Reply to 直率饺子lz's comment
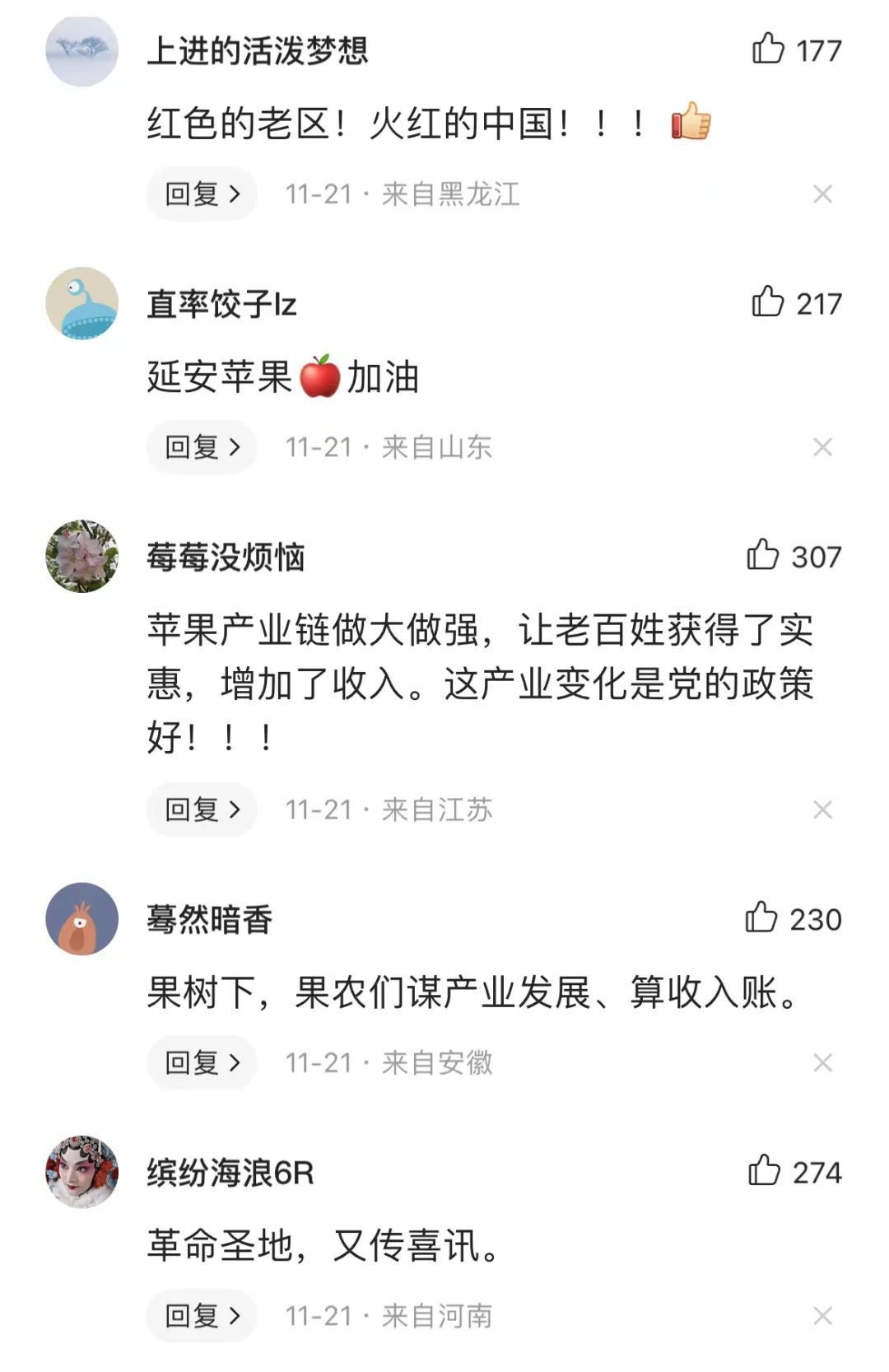The image size is (889, 1372). [x=202, y=447]
